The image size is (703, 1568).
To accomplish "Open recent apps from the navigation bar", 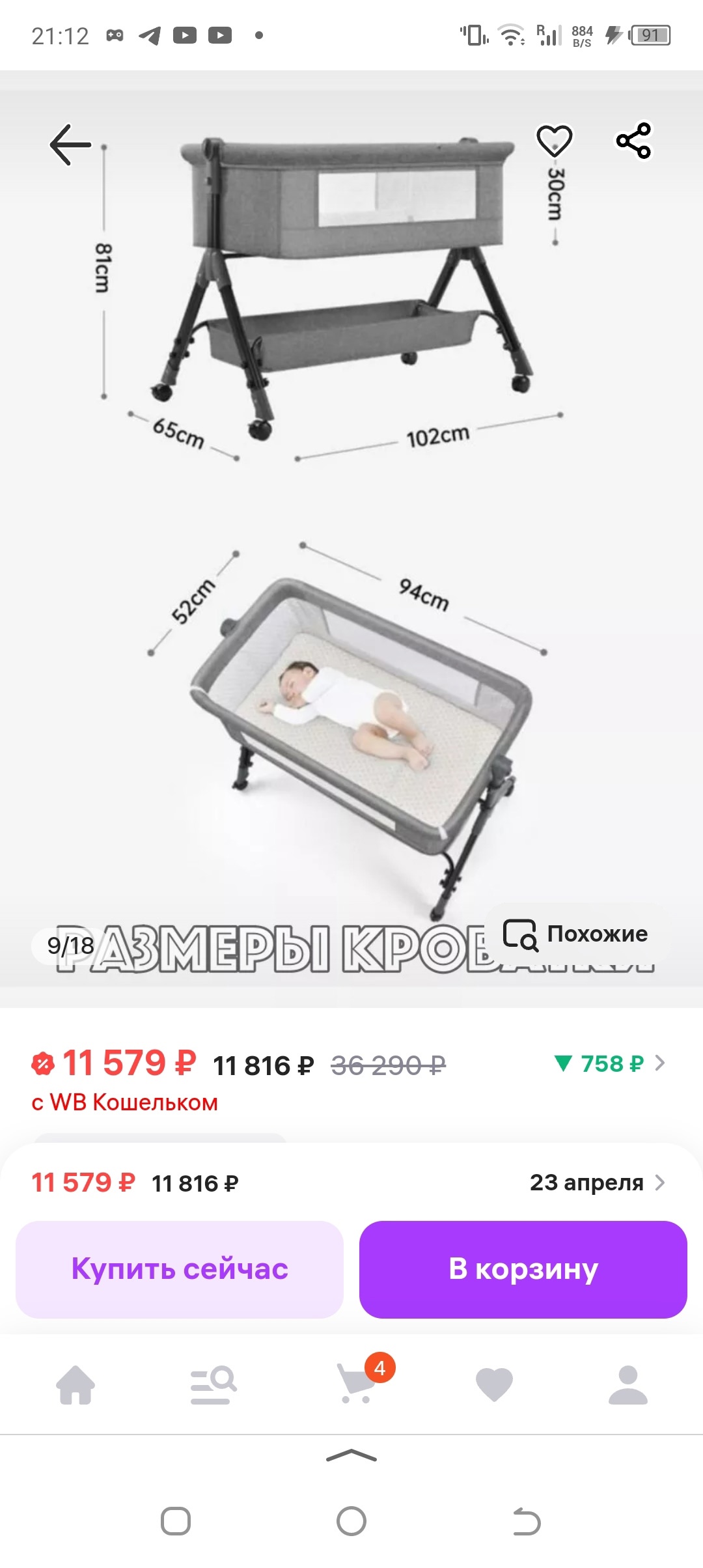I will (176, 1521).
